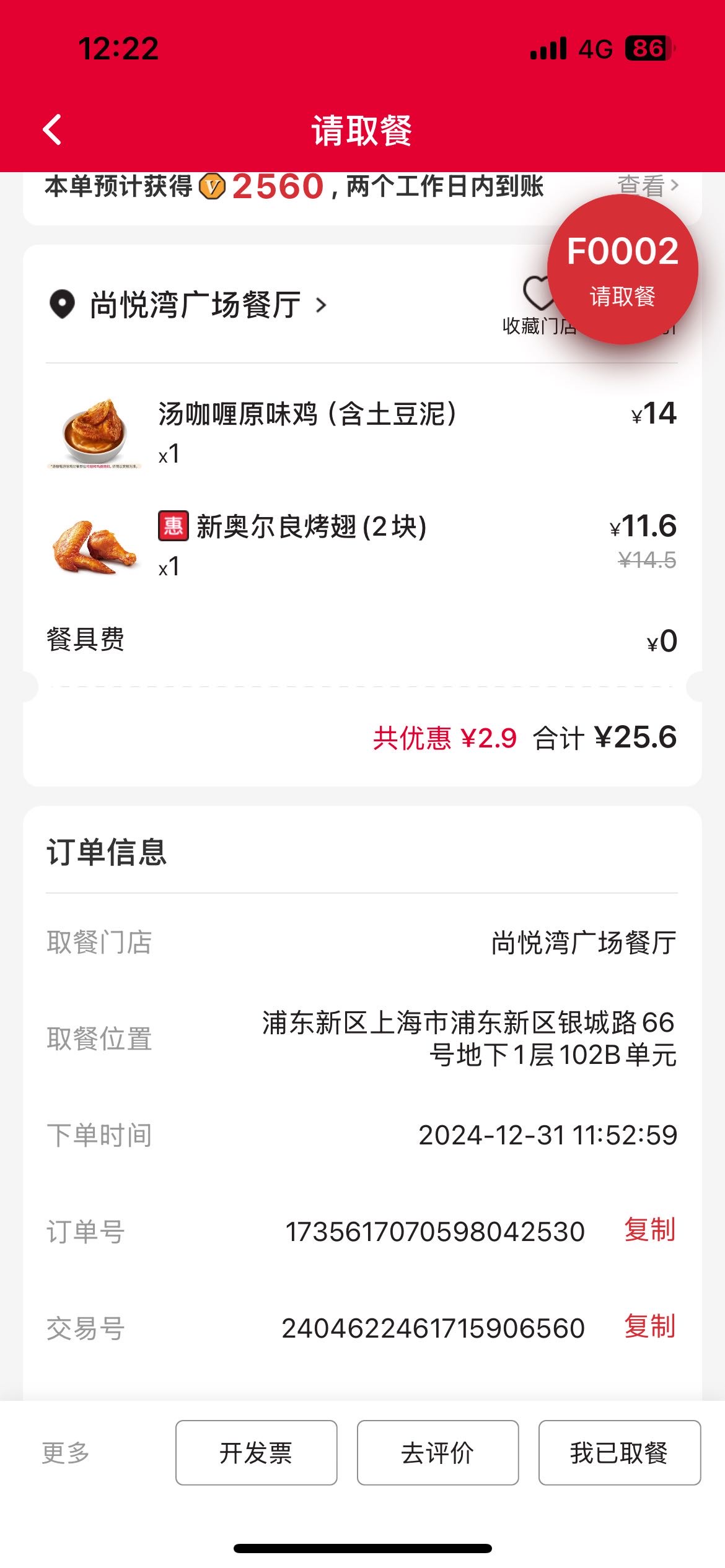Copy the 订单号 order number

(650, 1230)
